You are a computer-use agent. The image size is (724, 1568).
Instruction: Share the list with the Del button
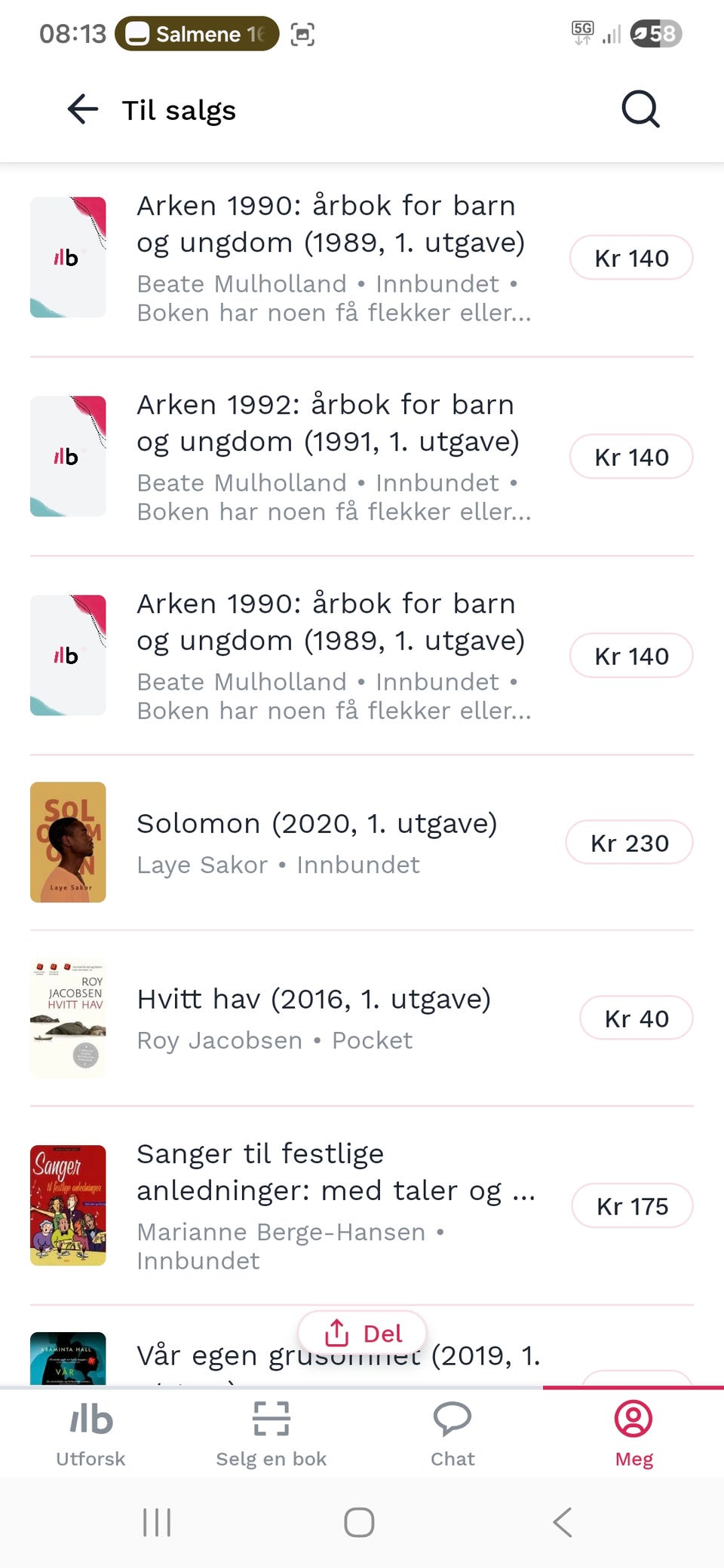click(x=362, y=1334)
